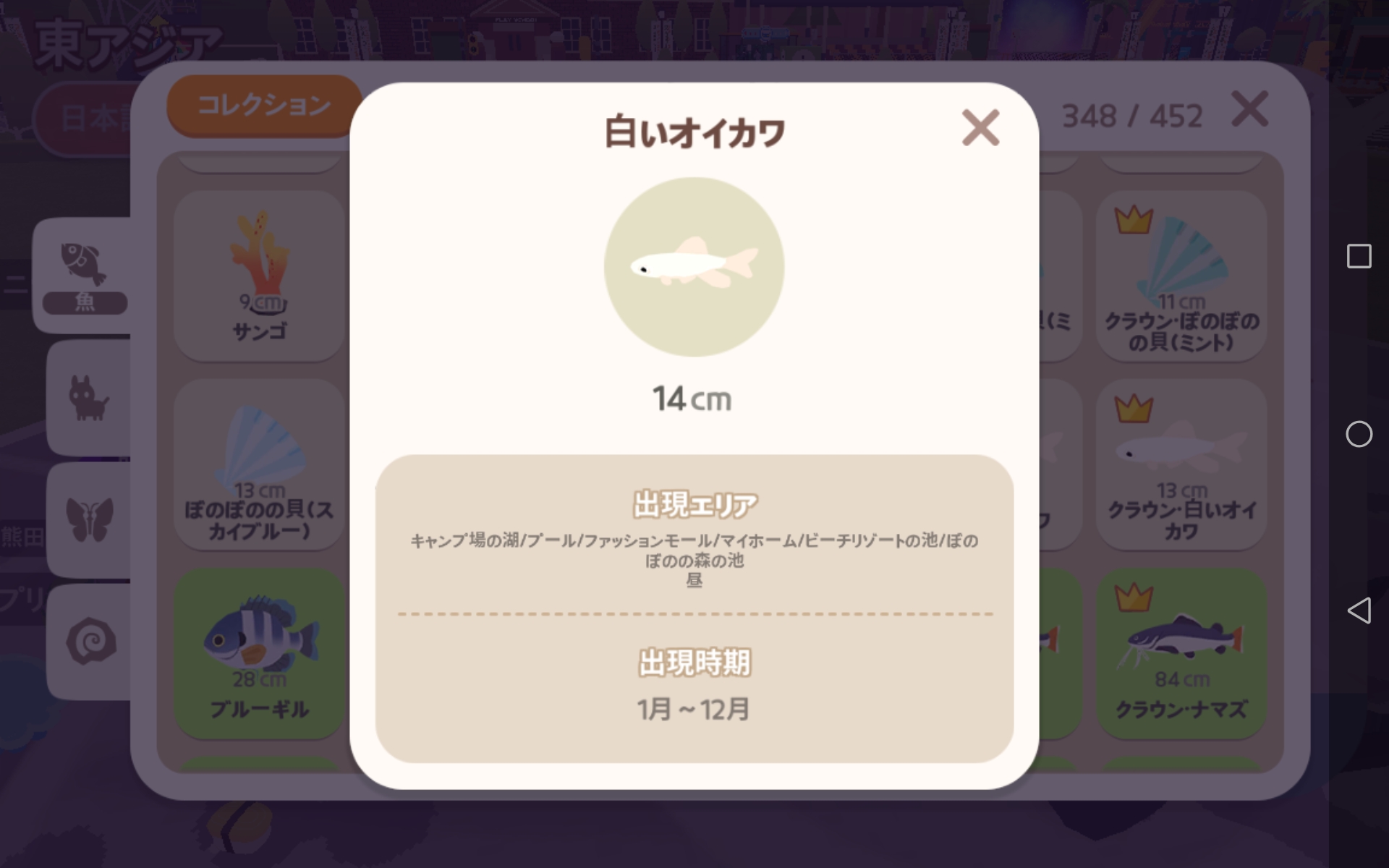Close the collection window

click(x=1249, y=110)
